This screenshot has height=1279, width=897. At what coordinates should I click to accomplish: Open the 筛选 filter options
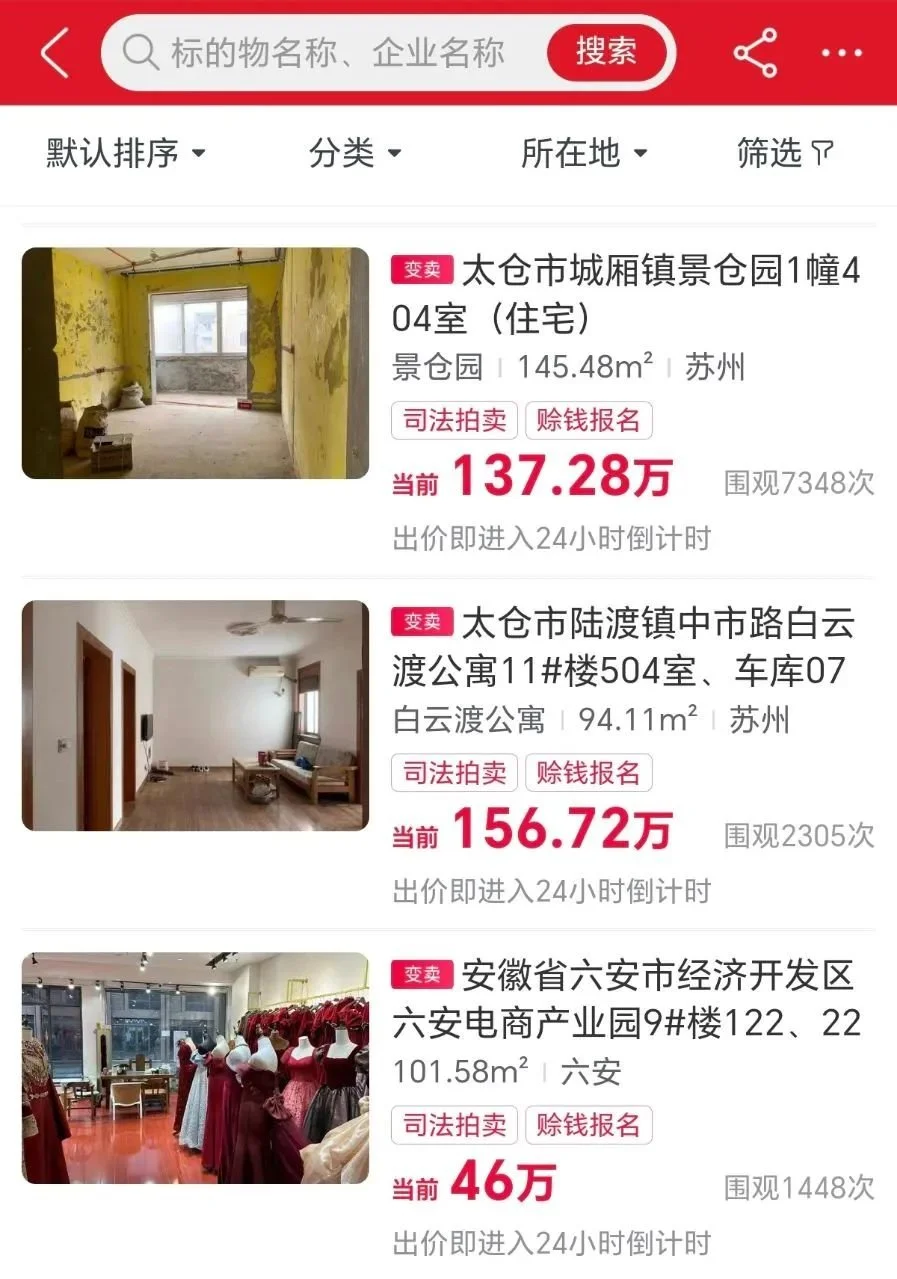pyautogui.click(x=784, y=153)
